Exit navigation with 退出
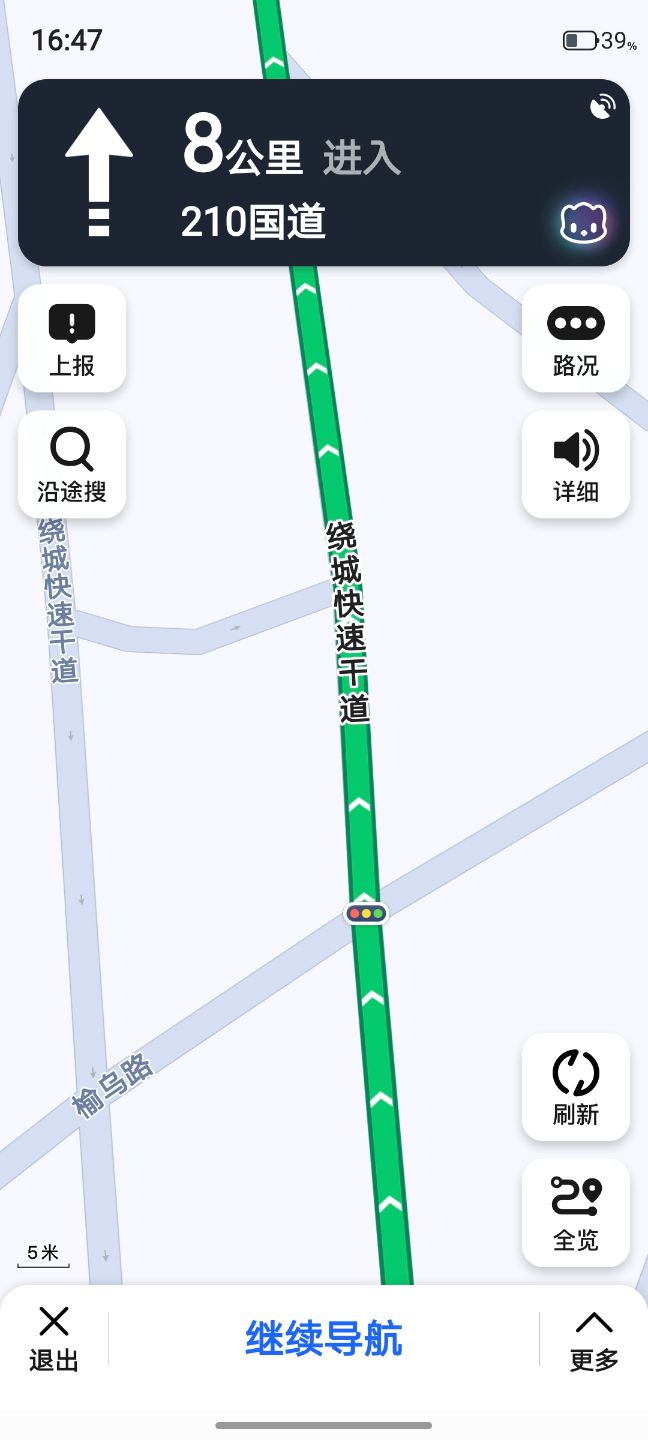Screen dimensions: 648x1440 point(54,1339)
